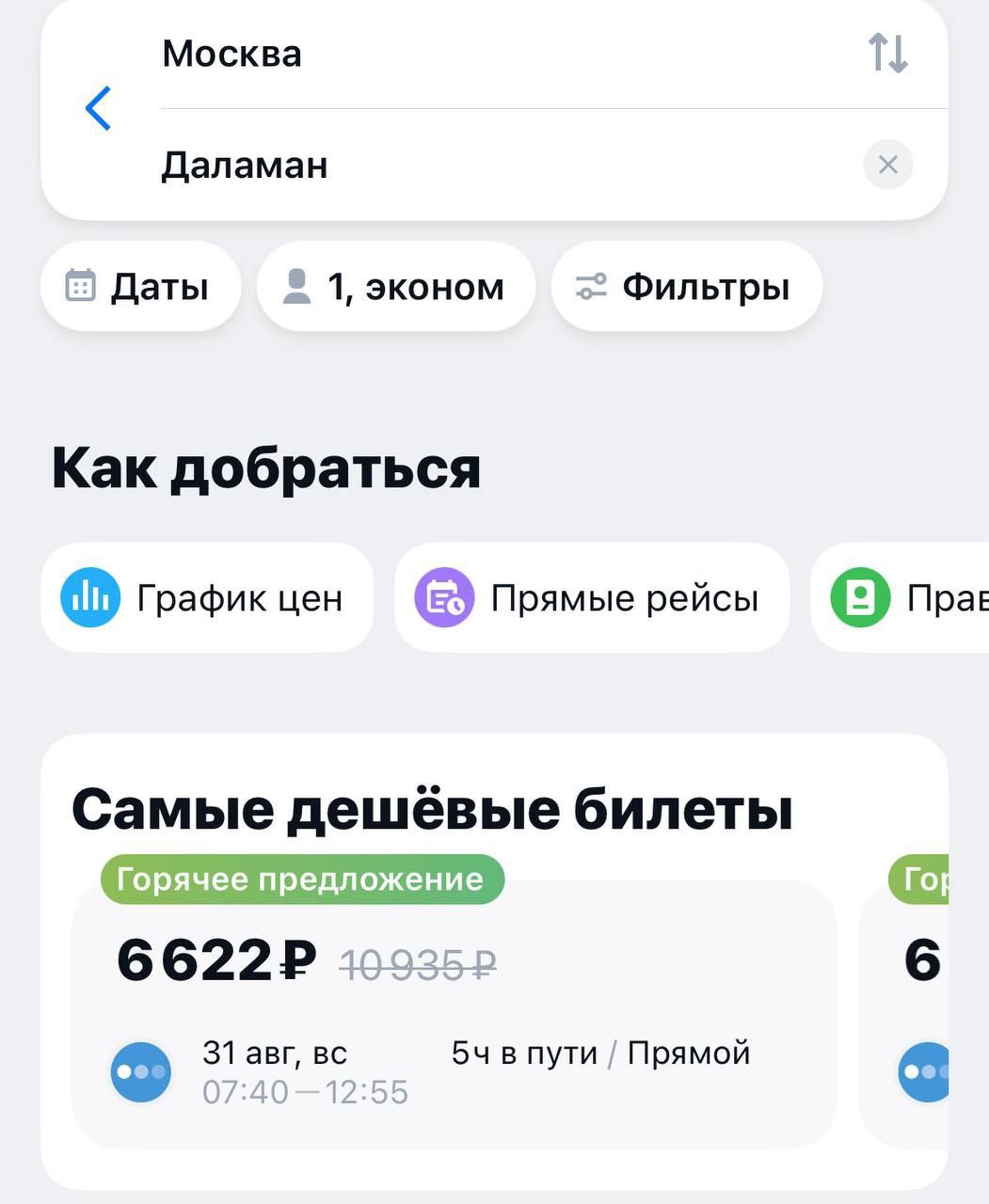Clear the Даламан destination field
989x1204 pixels.
point(887,166)
